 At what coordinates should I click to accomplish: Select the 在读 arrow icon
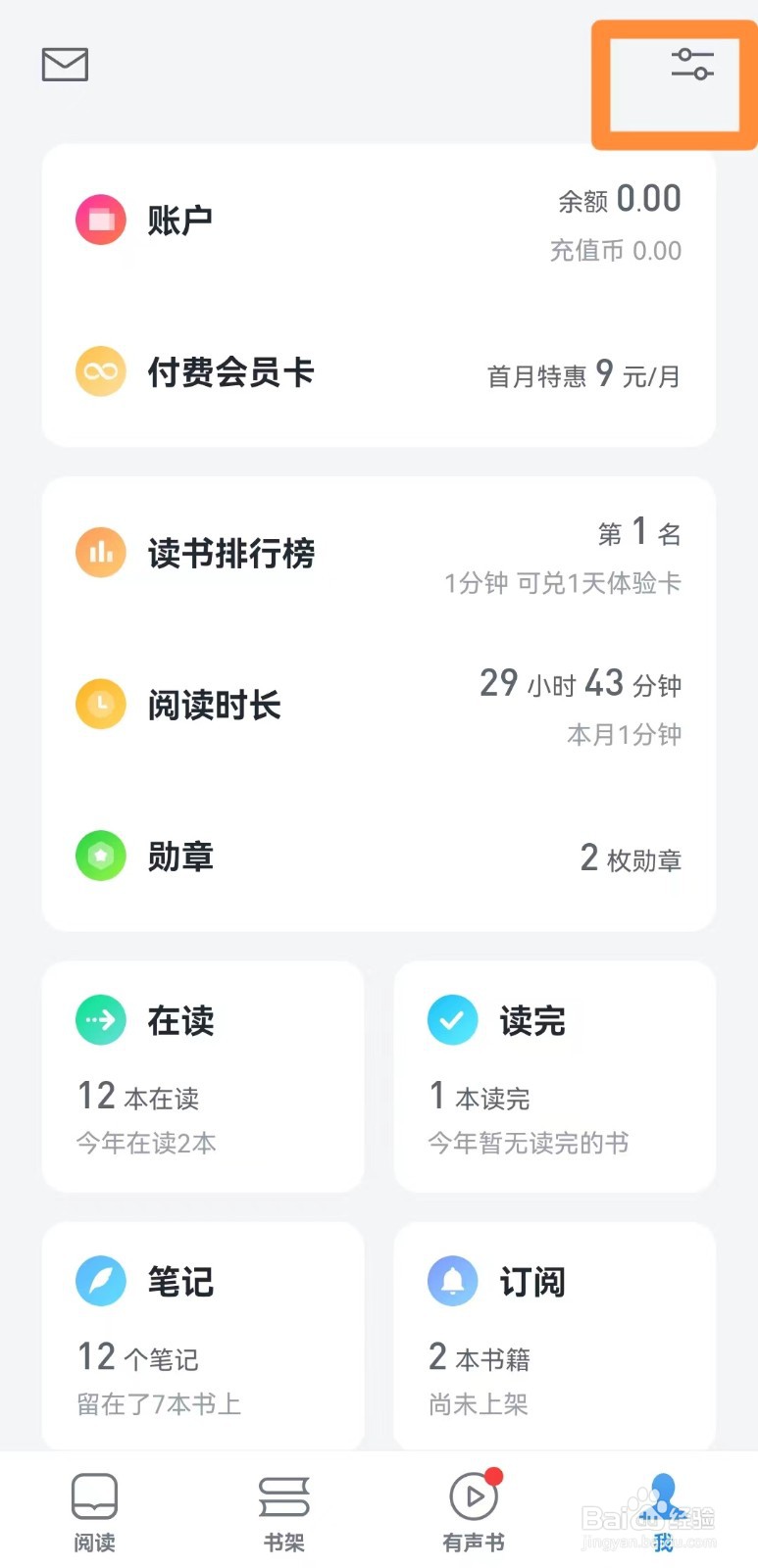point(99,1019)
